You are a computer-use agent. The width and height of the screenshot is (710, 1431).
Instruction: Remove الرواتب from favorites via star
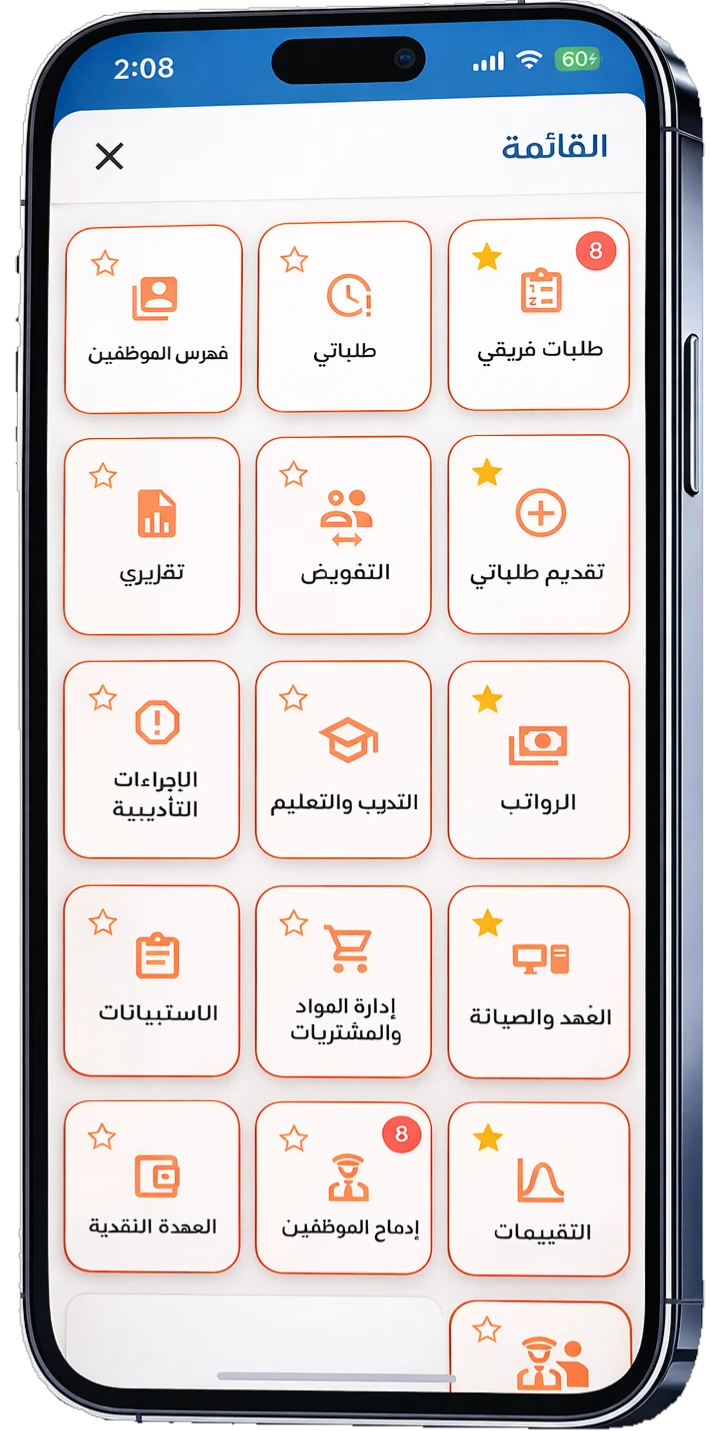(487, 700)
